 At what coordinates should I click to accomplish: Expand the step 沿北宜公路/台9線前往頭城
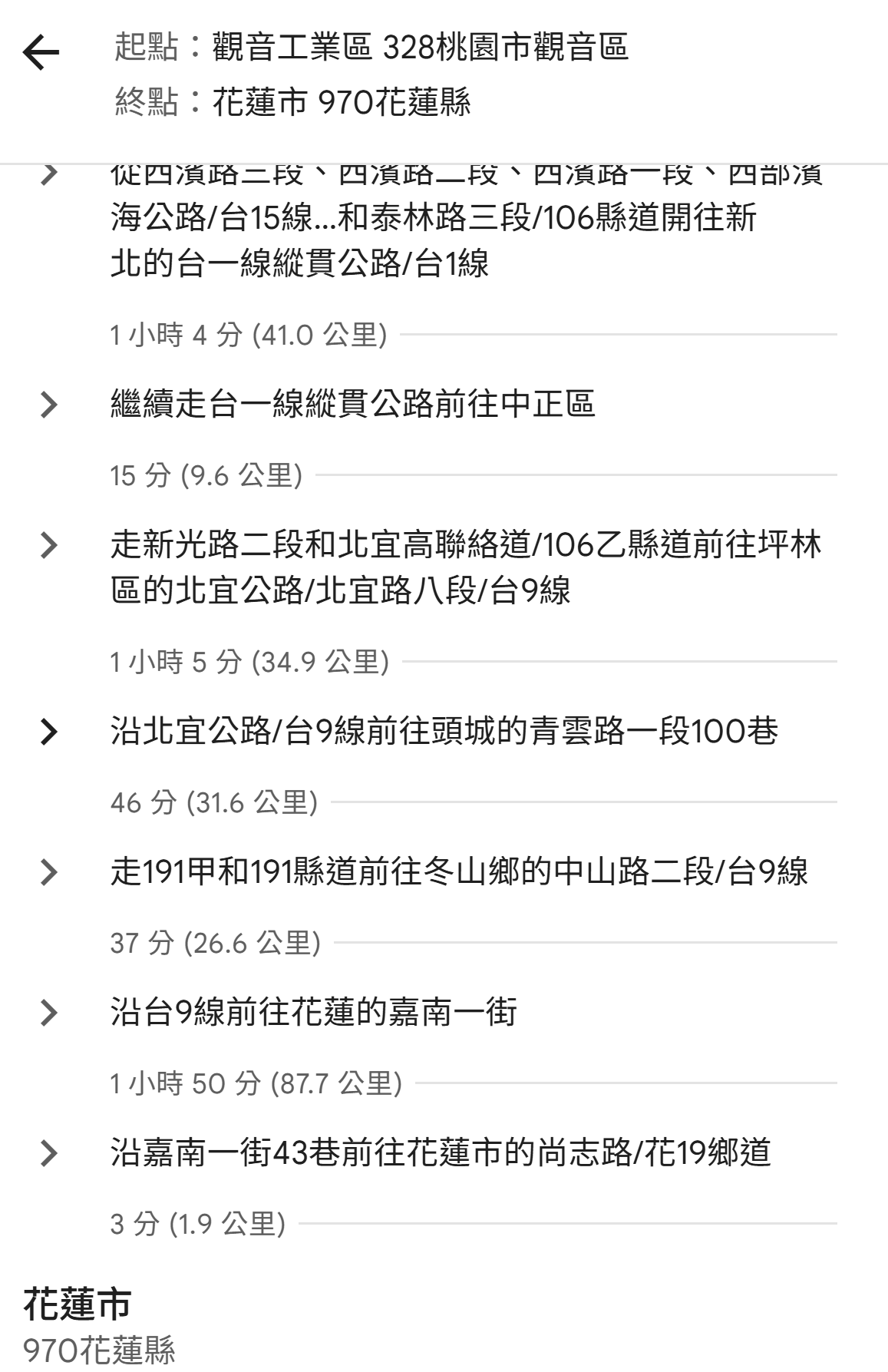coord(48,732)
